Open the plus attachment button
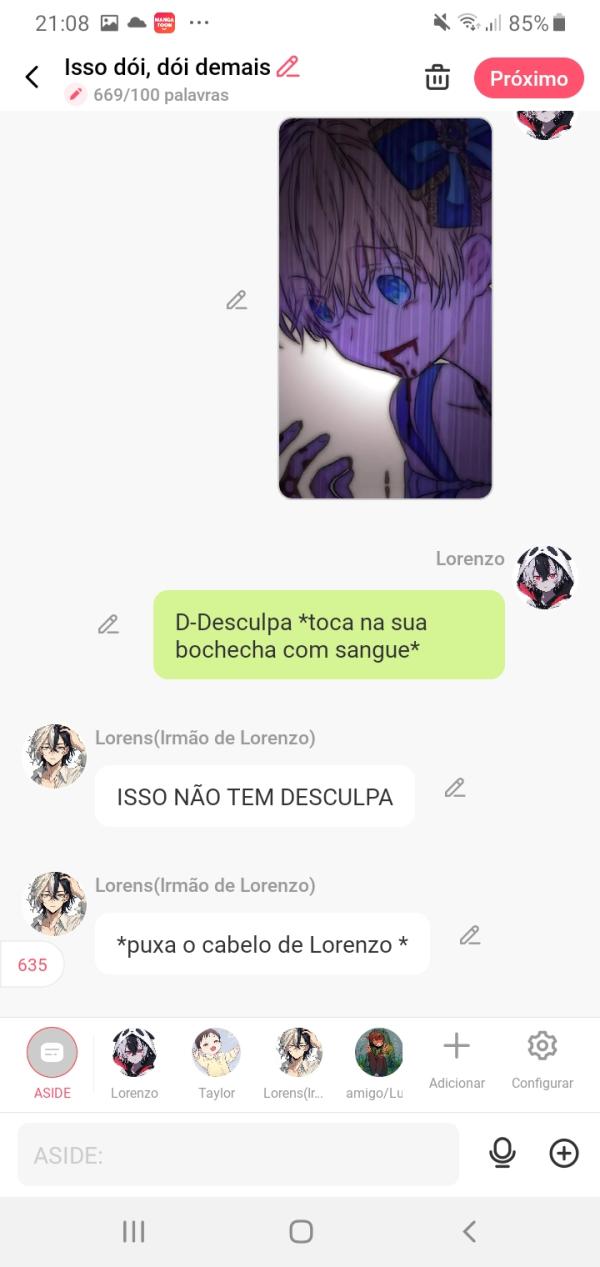600x1267 pixels. coord(564,1154)
